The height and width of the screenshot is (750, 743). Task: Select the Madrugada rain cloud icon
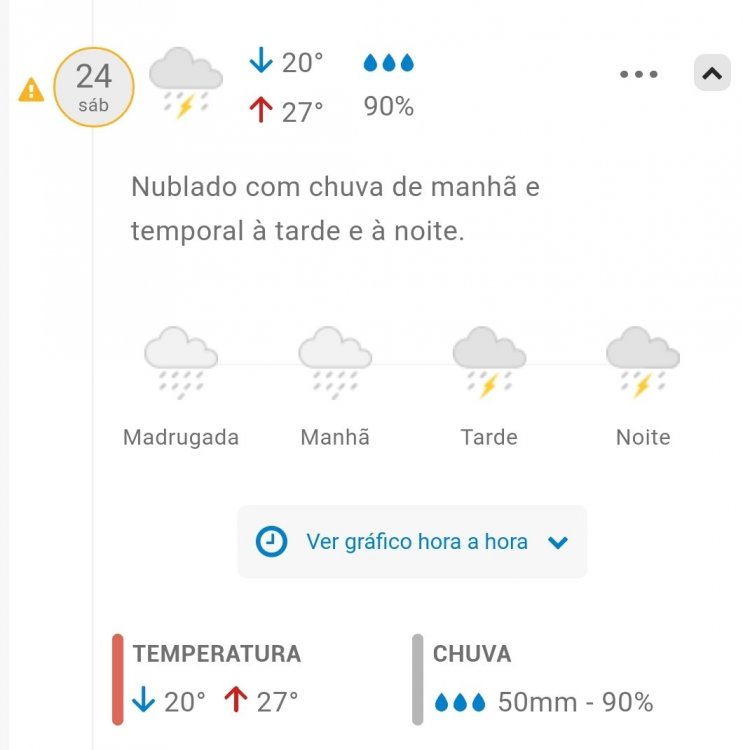pyautogui.click(x=181, y=360)
